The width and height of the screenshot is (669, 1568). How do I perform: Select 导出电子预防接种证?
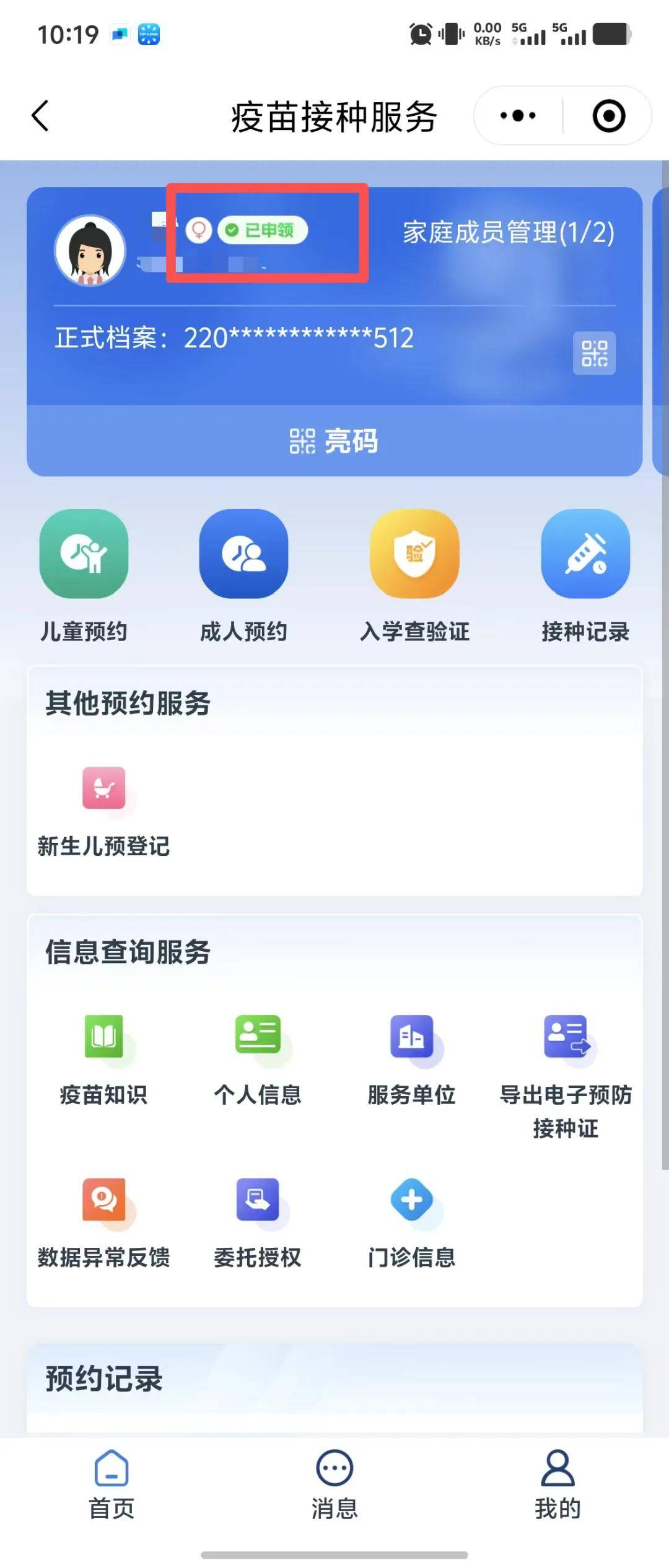[566, 1074]
